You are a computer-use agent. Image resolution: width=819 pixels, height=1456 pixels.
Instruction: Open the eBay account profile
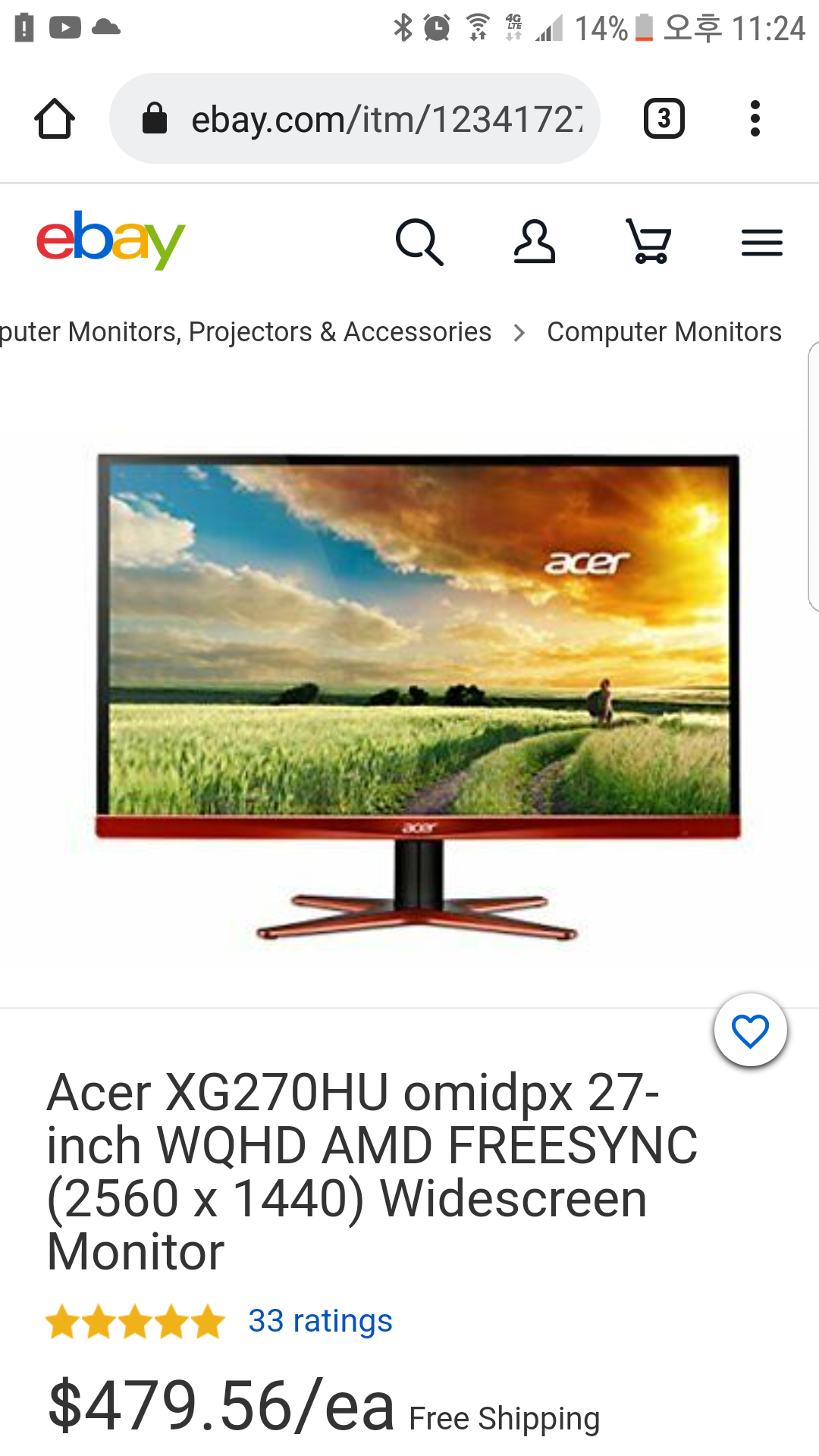(x=535, y=243)
